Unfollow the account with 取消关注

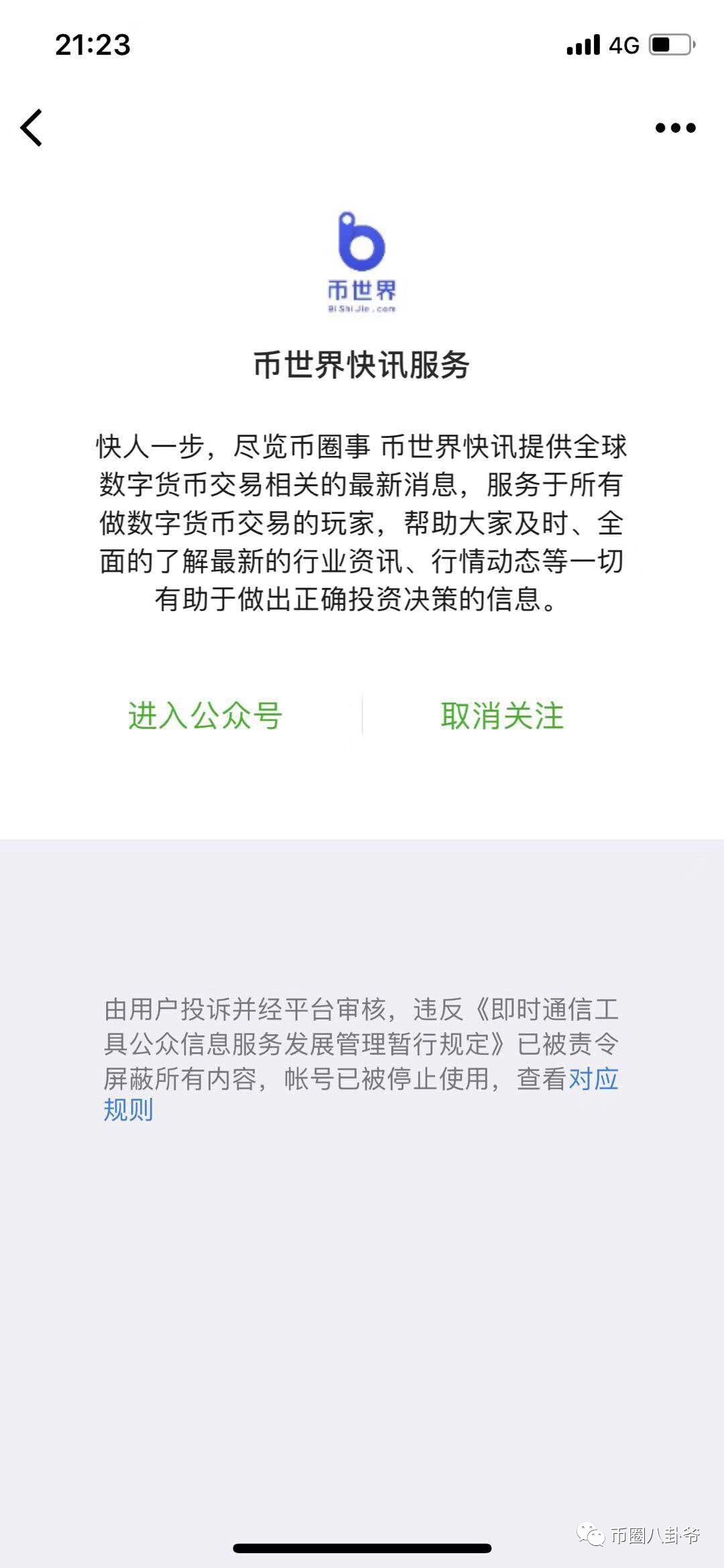pyautogui.click(x=502, y=716)
